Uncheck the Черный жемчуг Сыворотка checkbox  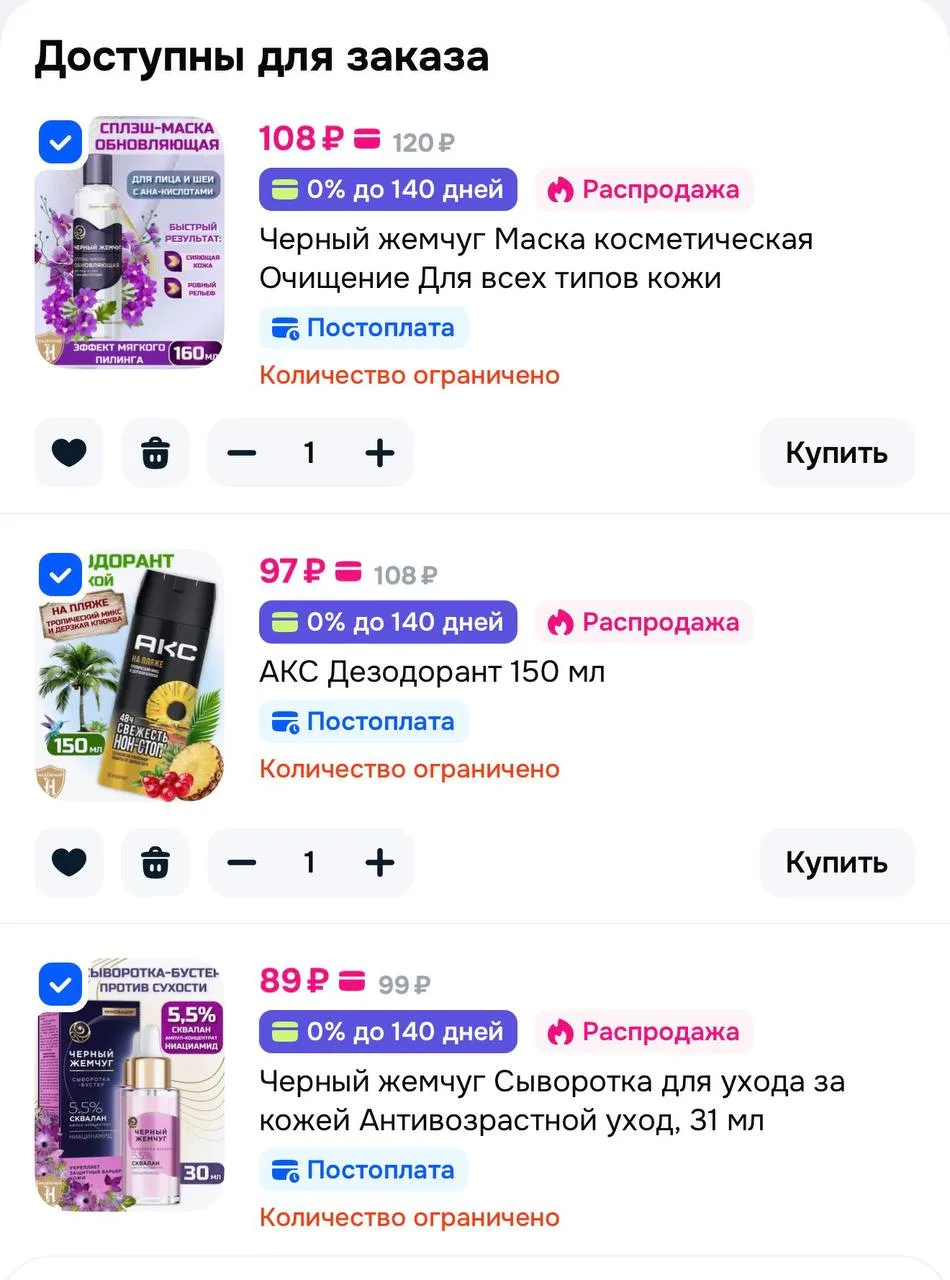(61, 985)
